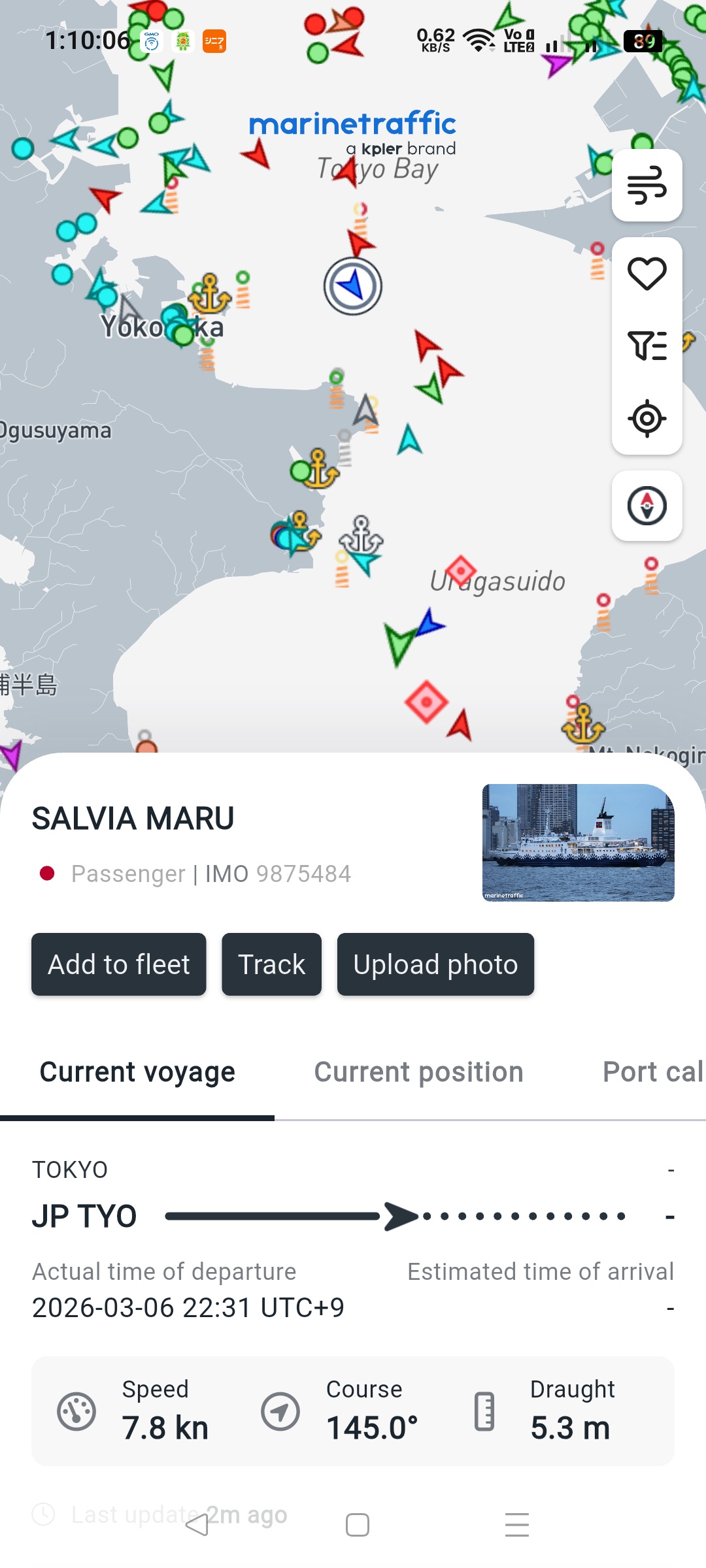Tap the heart favorites icon
This screenshot has width=706, height=1568.
[x=647, y=274]
